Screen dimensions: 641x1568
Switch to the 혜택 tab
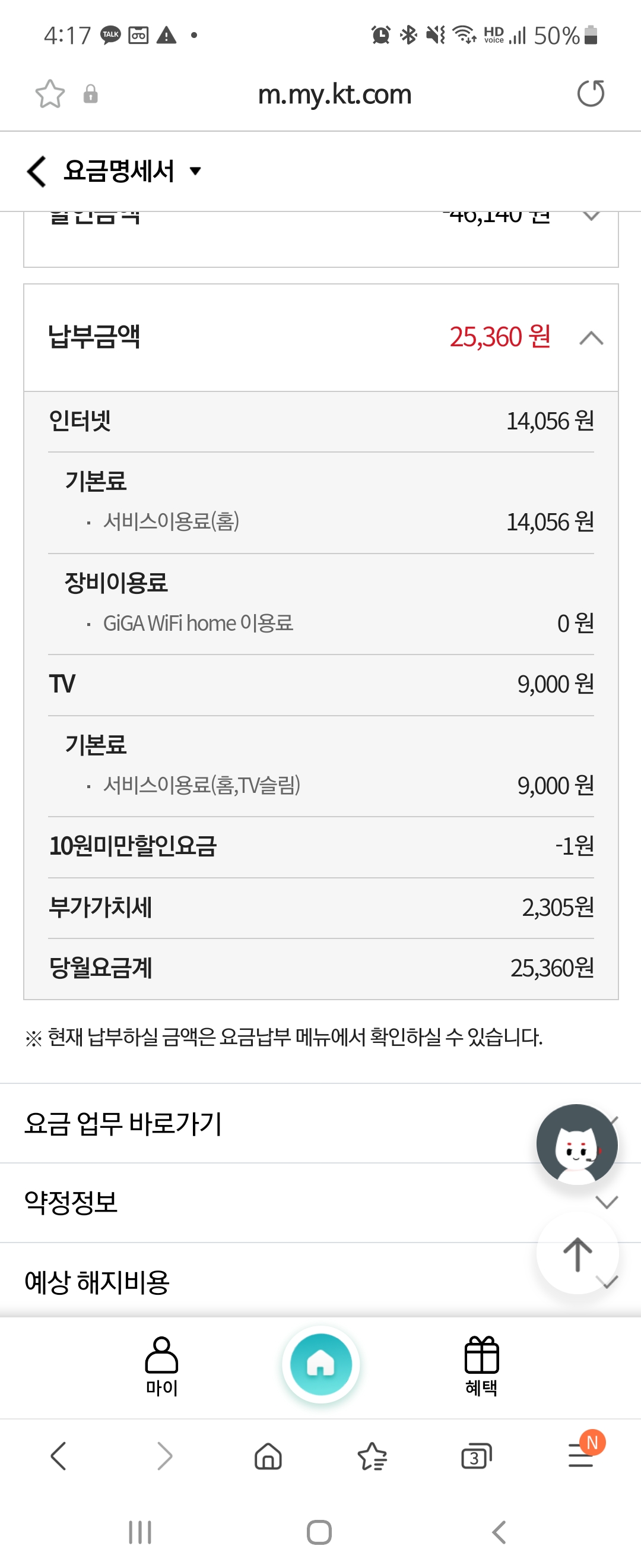[481, 1365]
